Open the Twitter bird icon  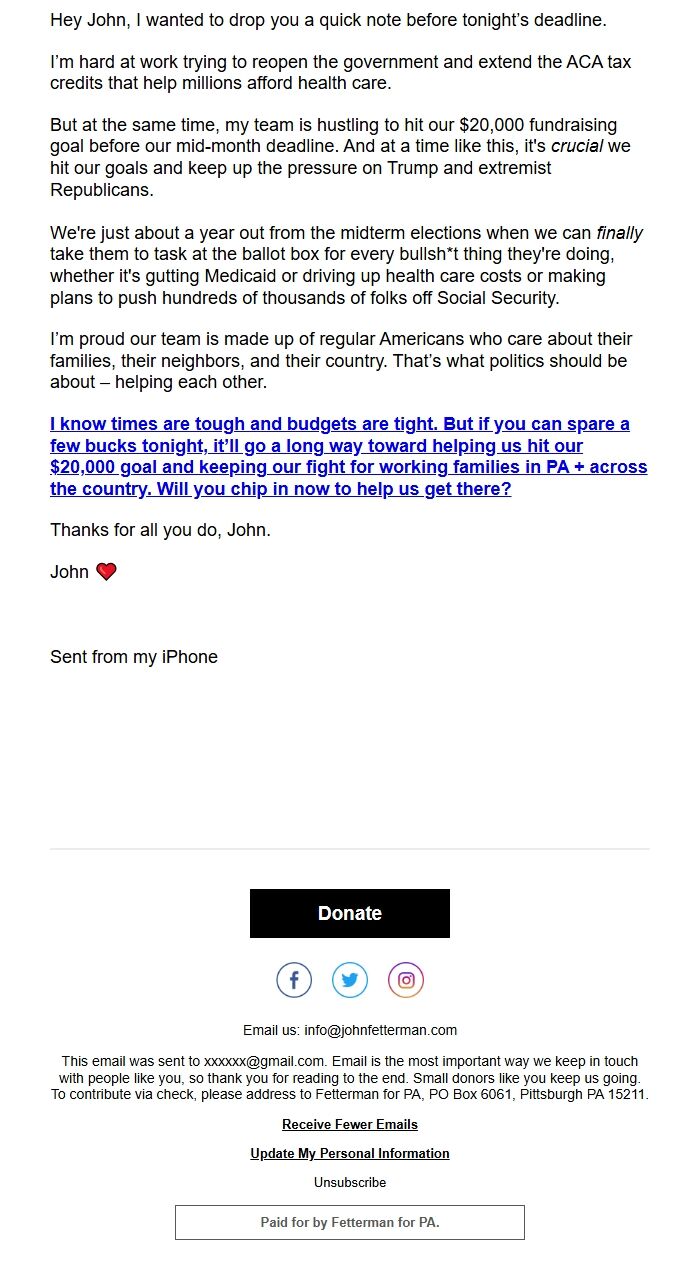350,980
